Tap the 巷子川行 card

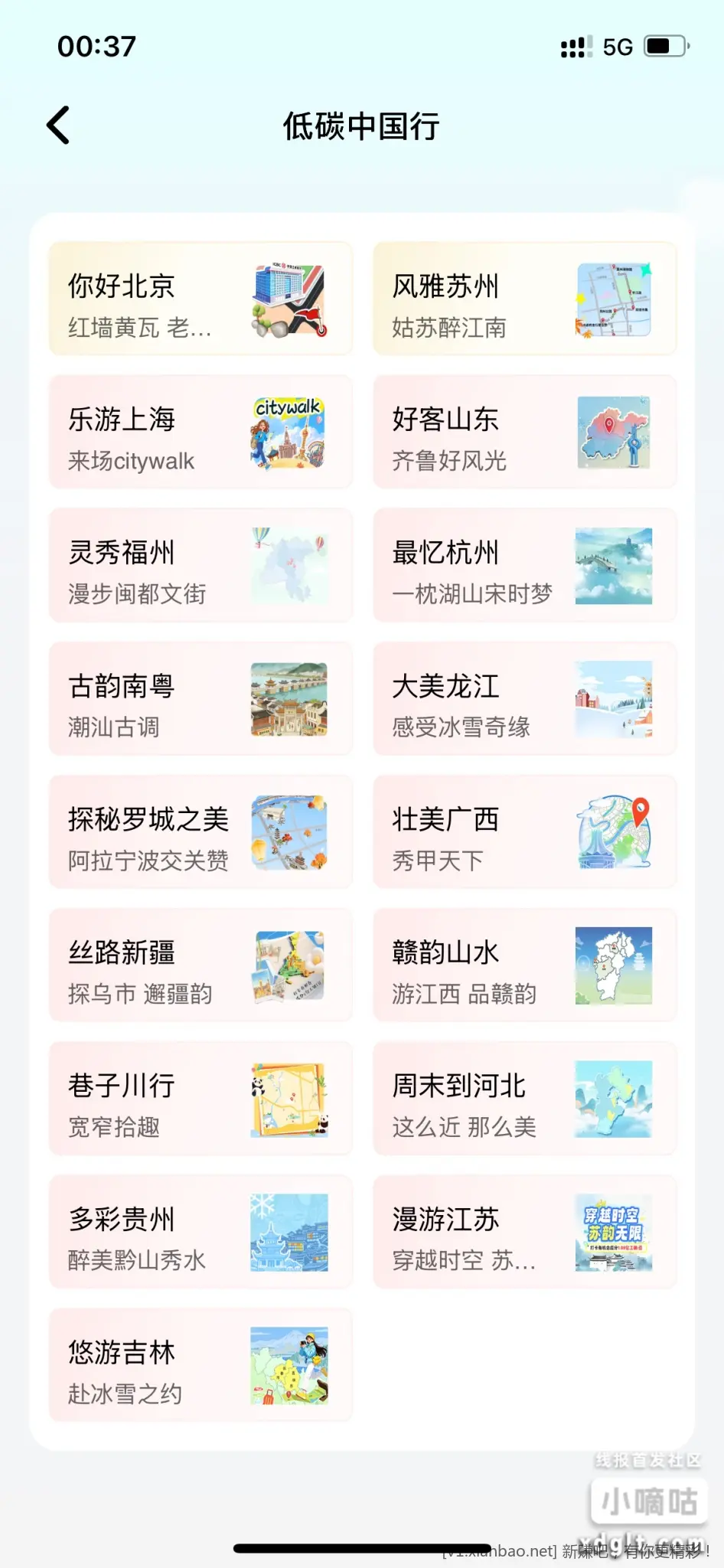tap(201, 1099)
